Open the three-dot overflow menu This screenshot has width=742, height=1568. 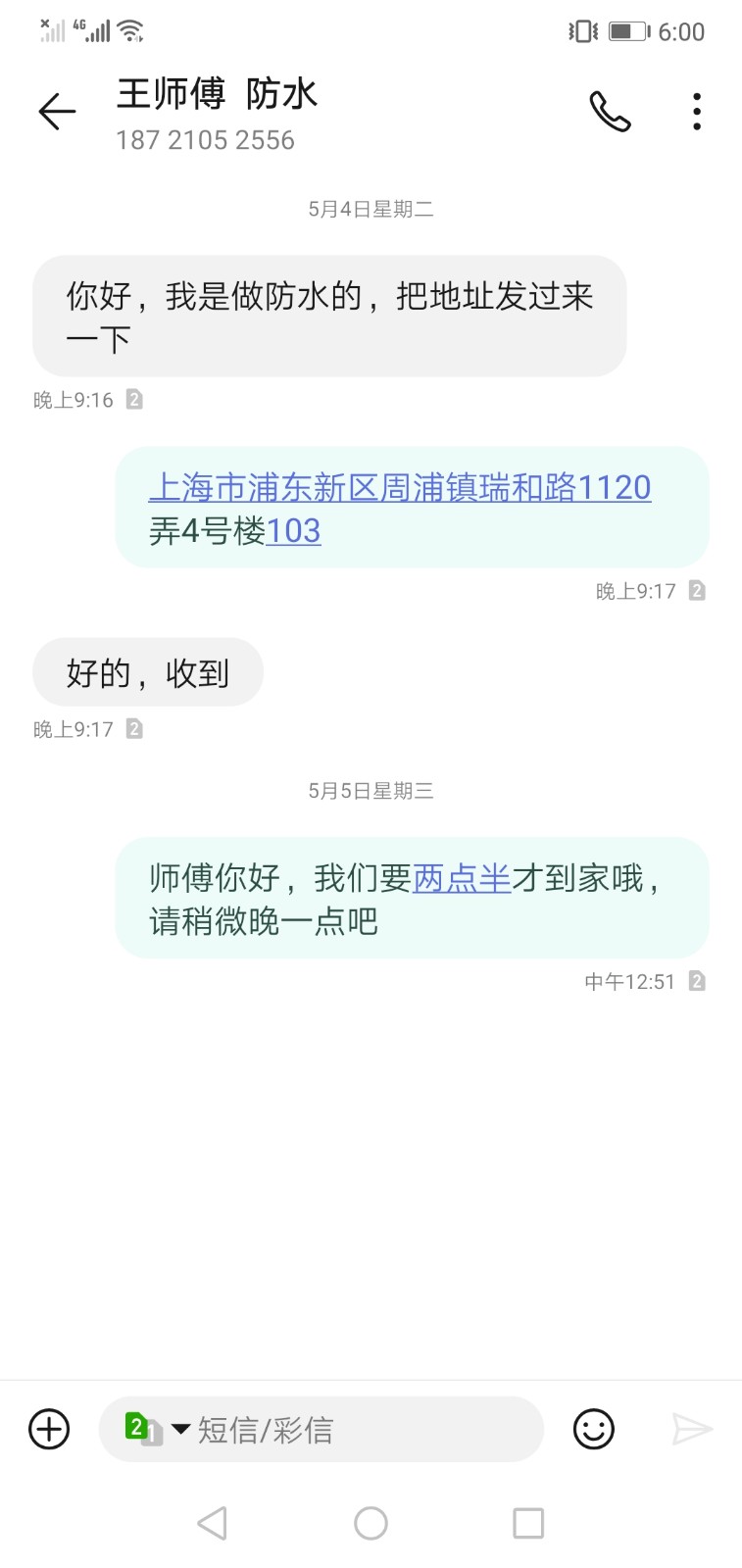click(x=696, y=112)
